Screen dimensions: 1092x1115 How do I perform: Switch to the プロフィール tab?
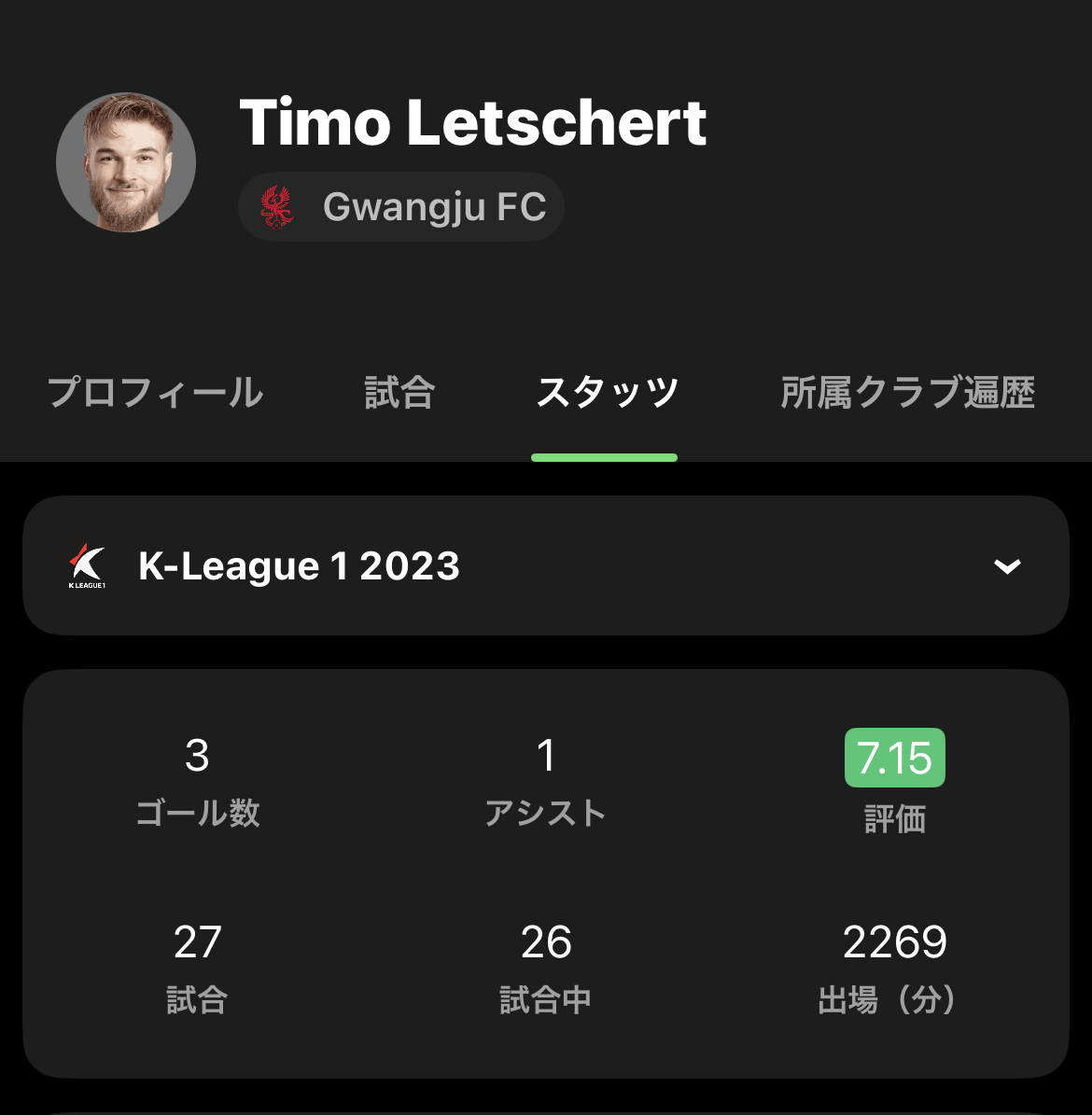tap(155, 393)
